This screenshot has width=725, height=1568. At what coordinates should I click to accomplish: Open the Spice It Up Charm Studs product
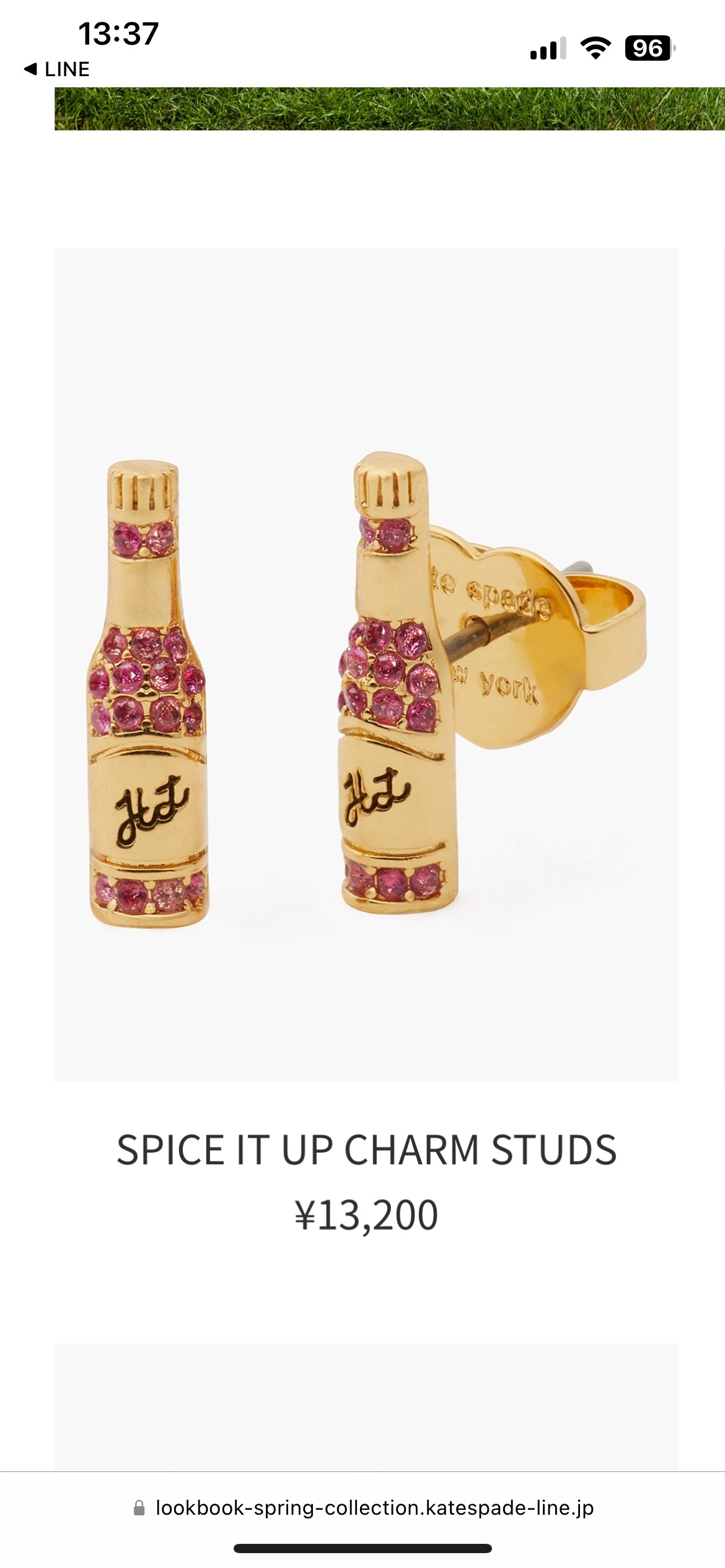coord(366,664)
